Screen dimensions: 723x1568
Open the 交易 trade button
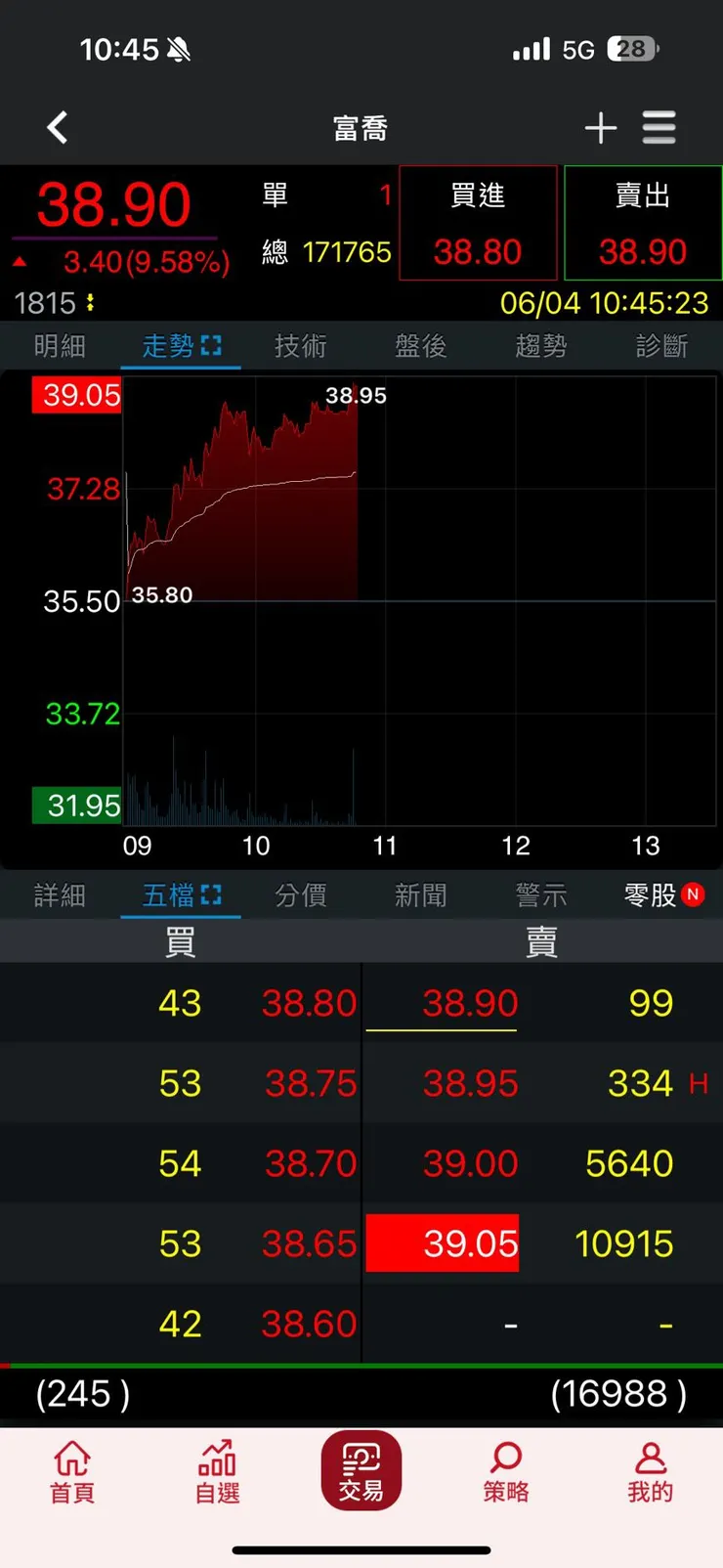(361, 1471)
